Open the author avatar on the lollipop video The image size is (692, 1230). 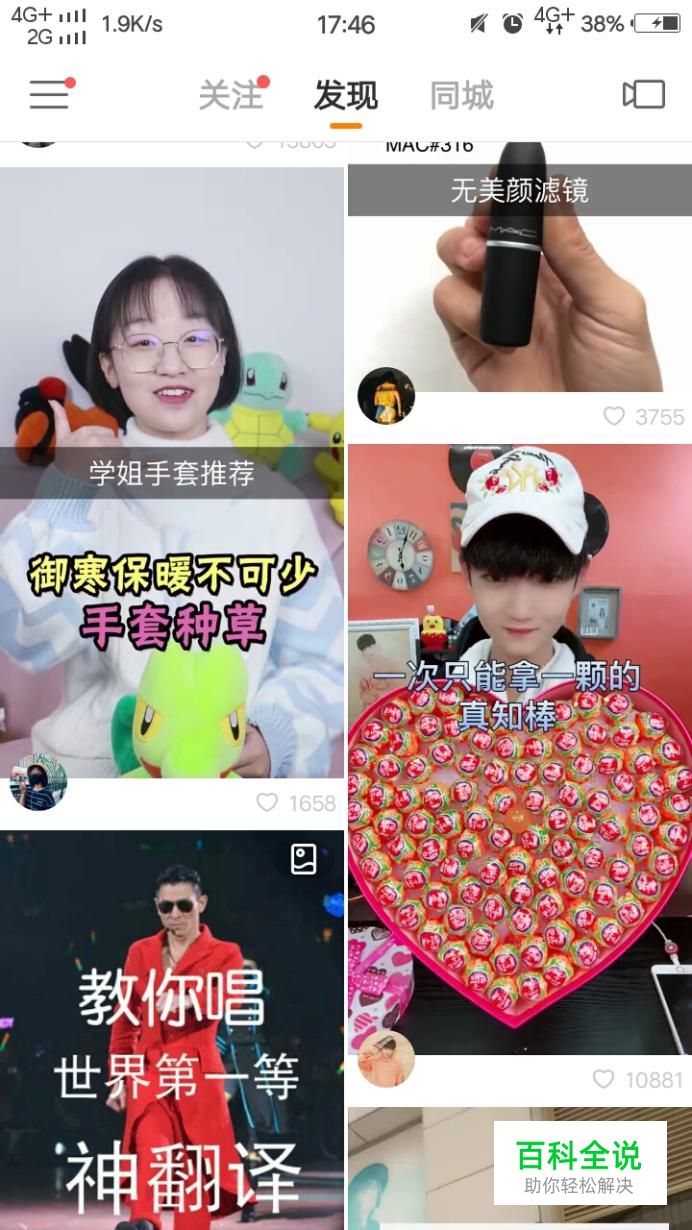pos(386,1059)
